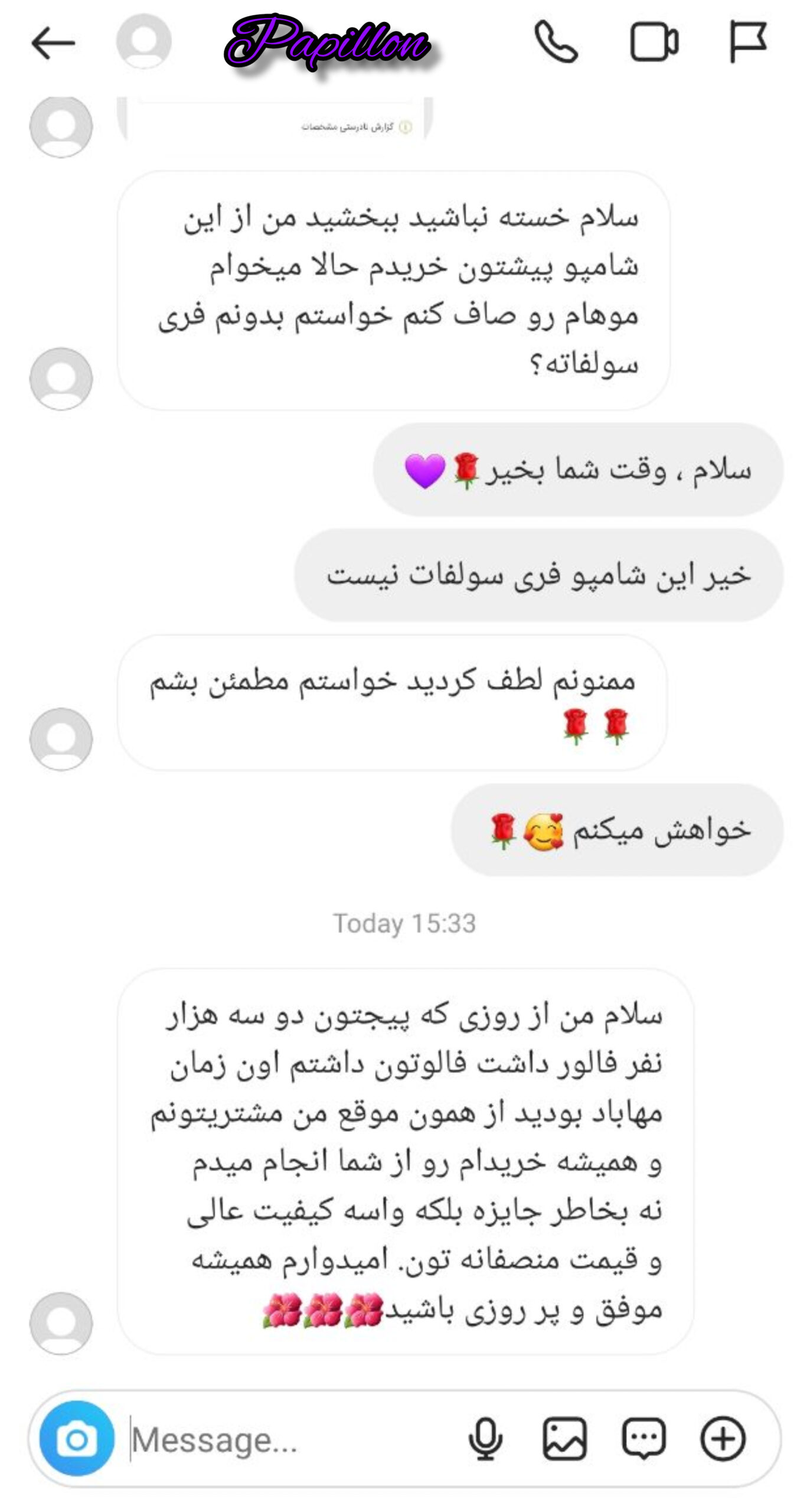This screenshot has width=810, height=1512.
Task: Start a voice call
Action: click(556, 42)
